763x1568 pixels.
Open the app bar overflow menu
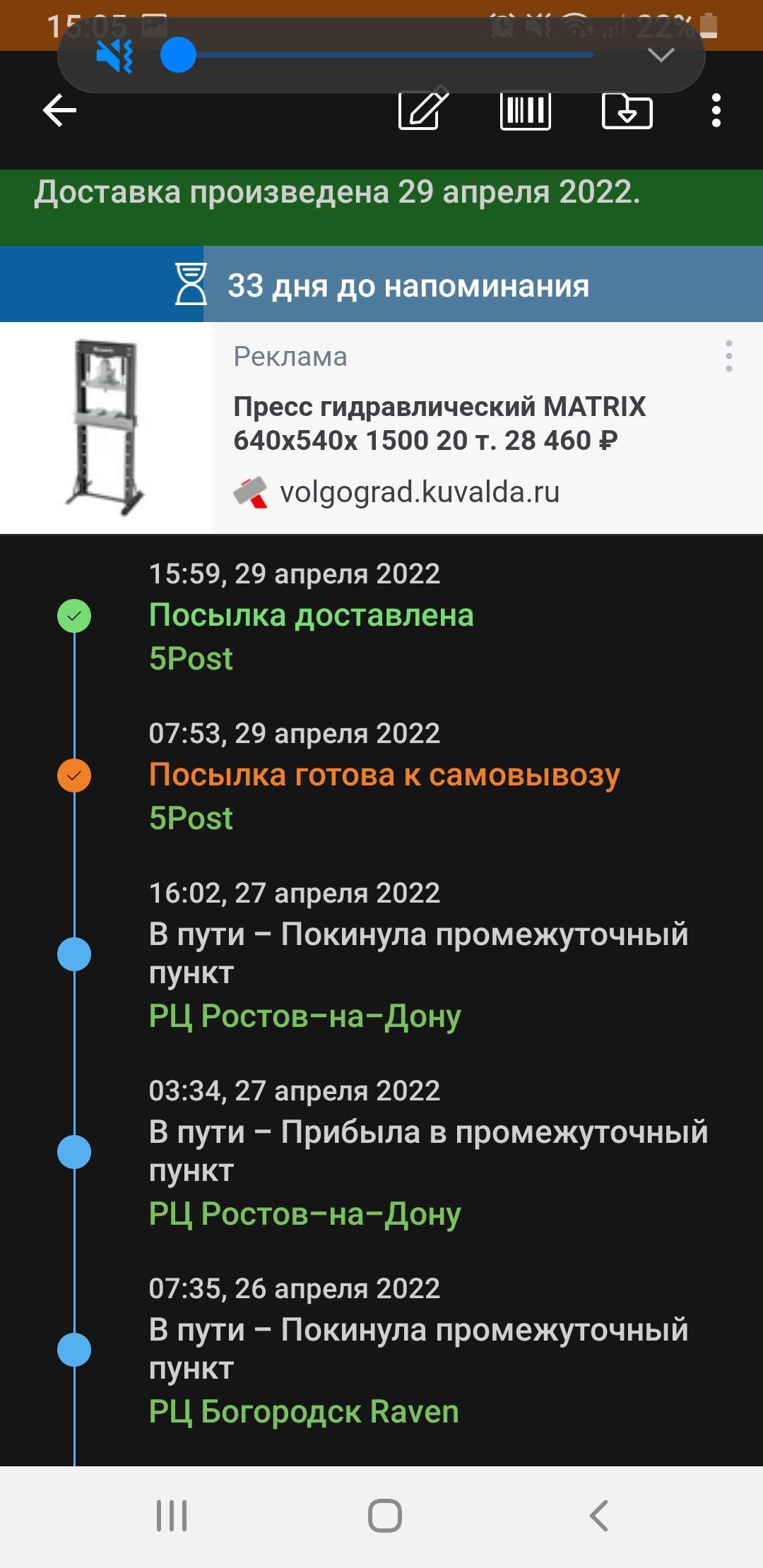(x=716, y=111)
